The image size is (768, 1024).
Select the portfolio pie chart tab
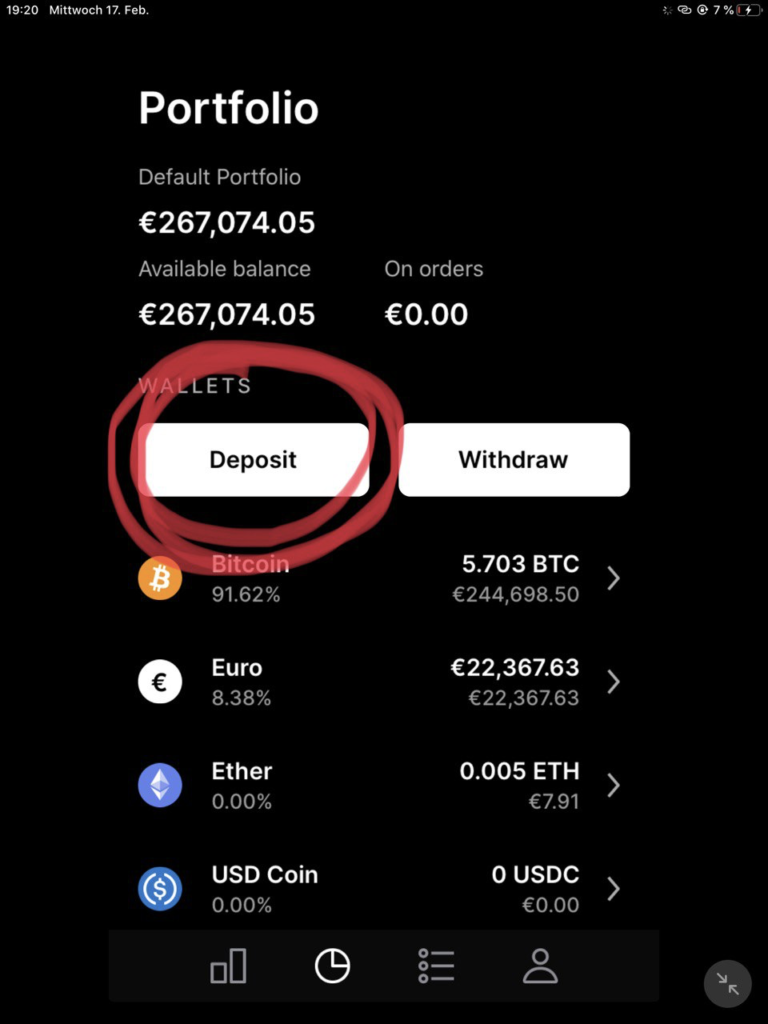pos(332,966)
